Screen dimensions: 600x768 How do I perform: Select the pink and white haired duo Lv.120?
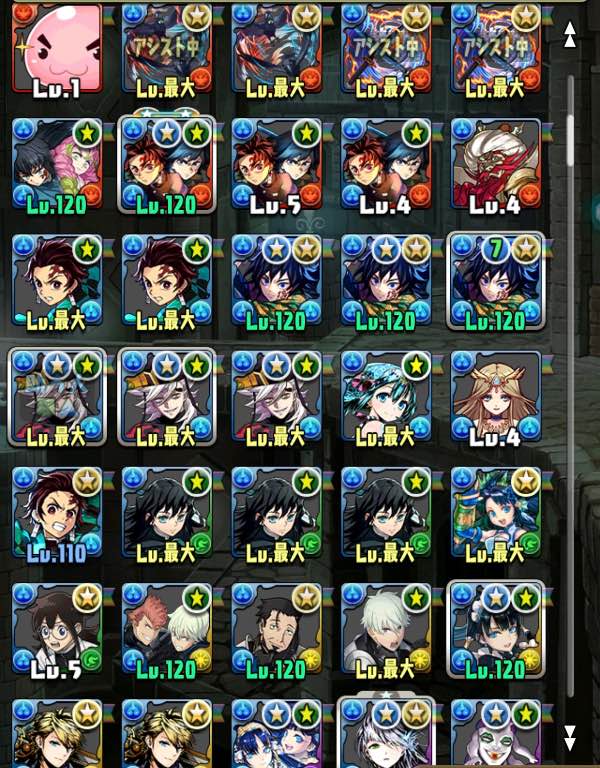point(167,629)
